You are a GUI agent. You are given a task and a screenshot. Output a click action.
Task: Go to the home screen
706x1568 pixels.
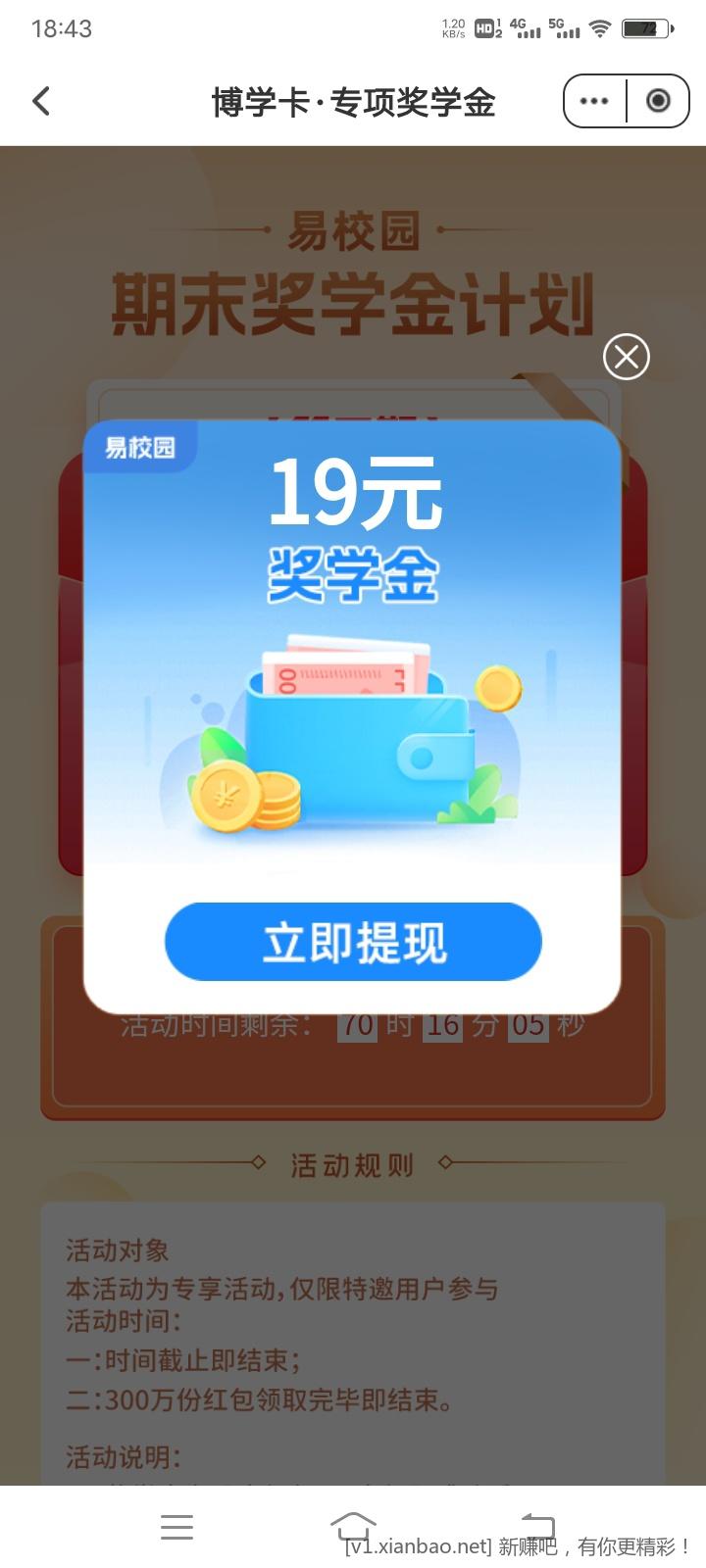pyautogui.click(x=353, y=1527)
